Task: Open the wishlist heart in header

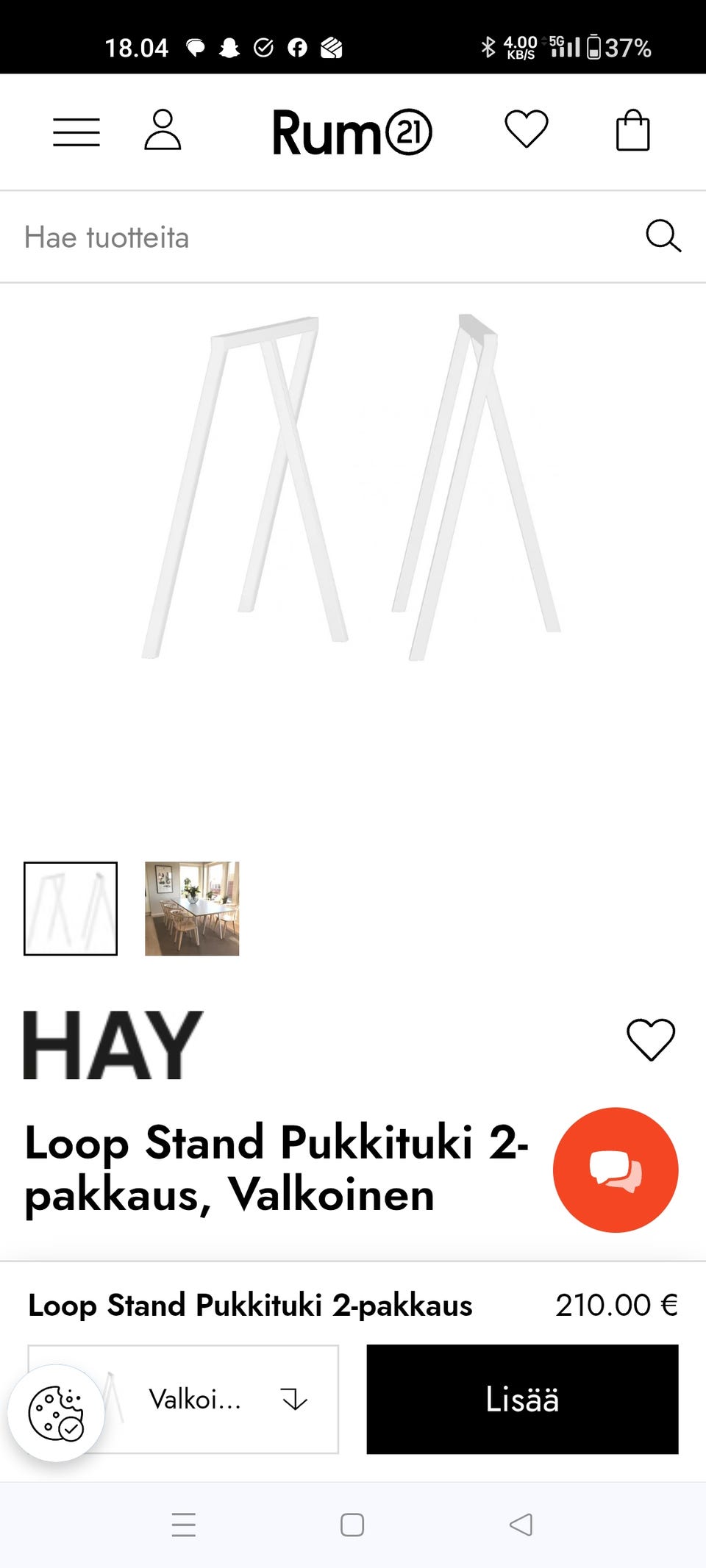Action: point(527,129)
